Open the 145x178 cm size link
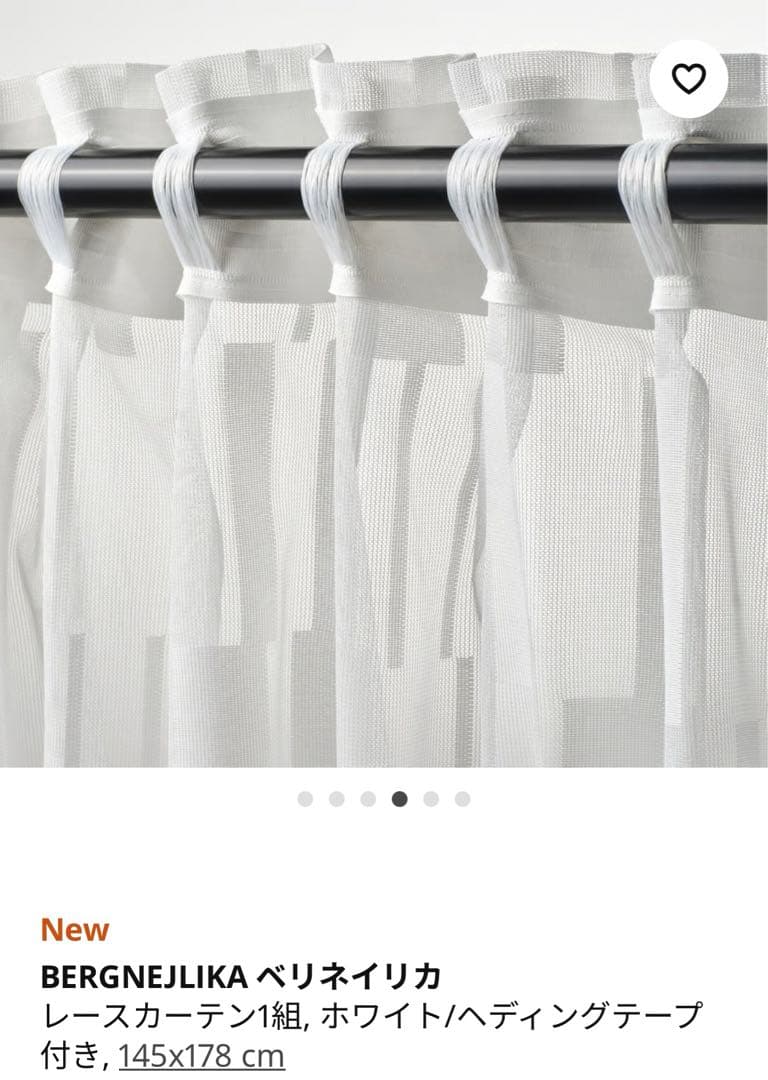Screen dimensions: 768x1080 201,1056
